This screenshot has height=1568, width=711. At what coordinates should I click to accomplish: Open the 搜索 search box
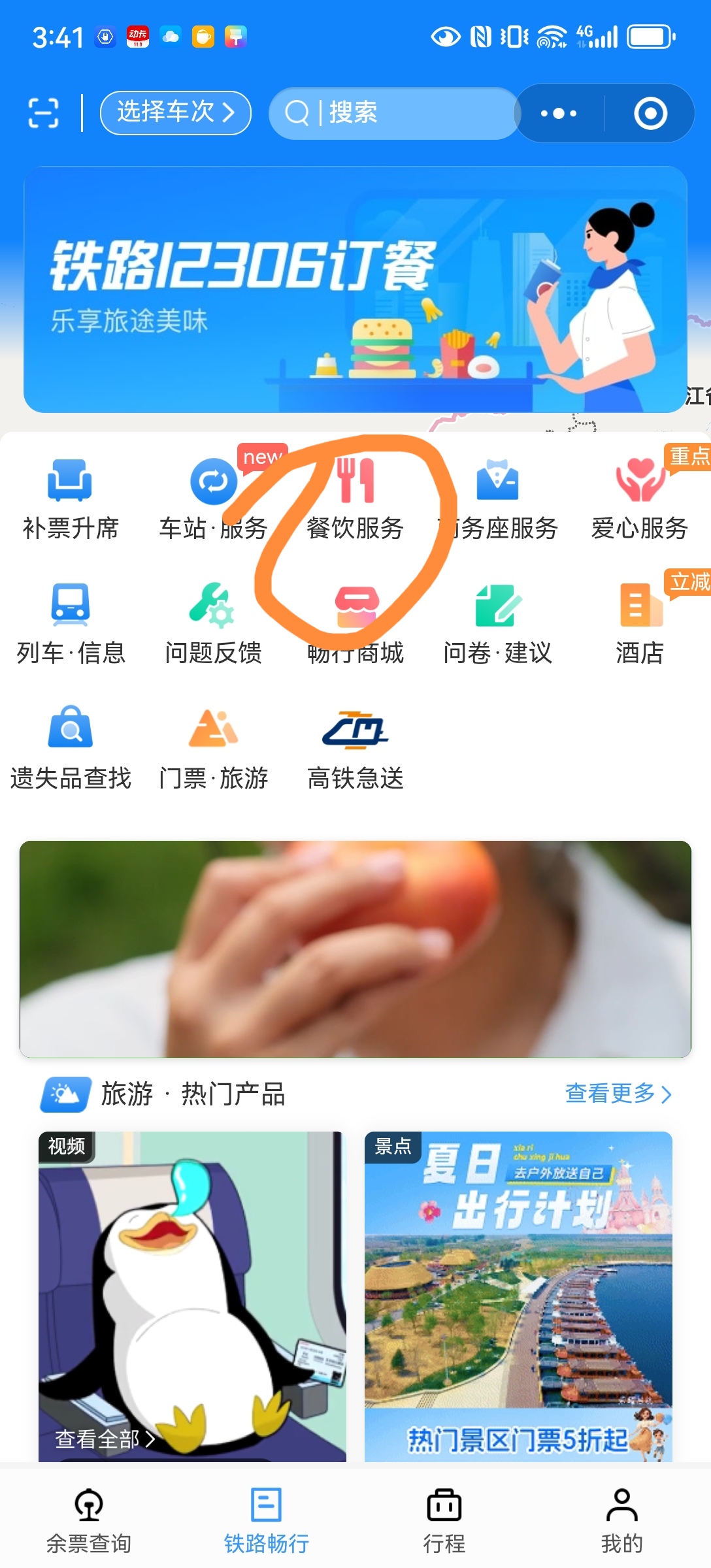[392, 112]
